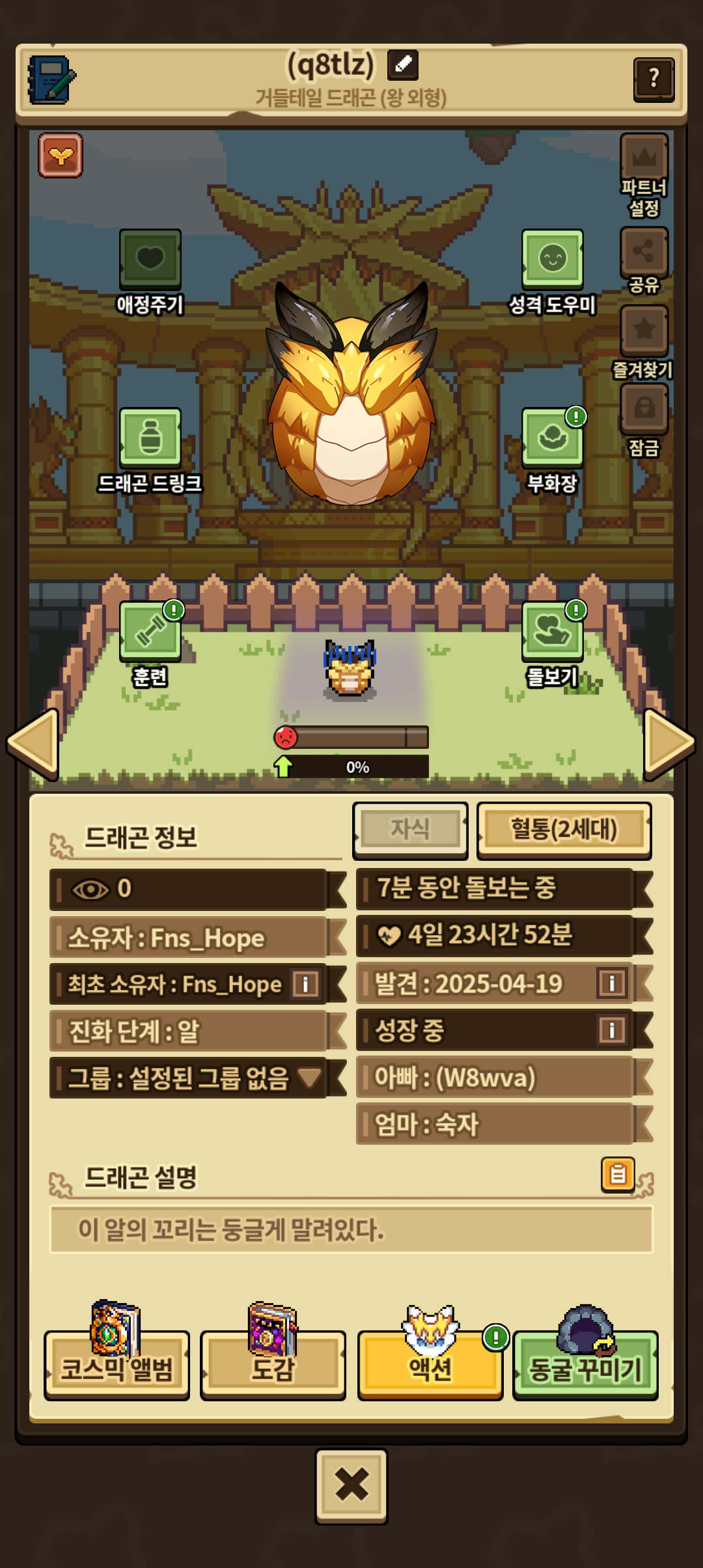Use 드래곤 드링크
Viewport: 703px width, 1568px height.
[x=150, y=438]
